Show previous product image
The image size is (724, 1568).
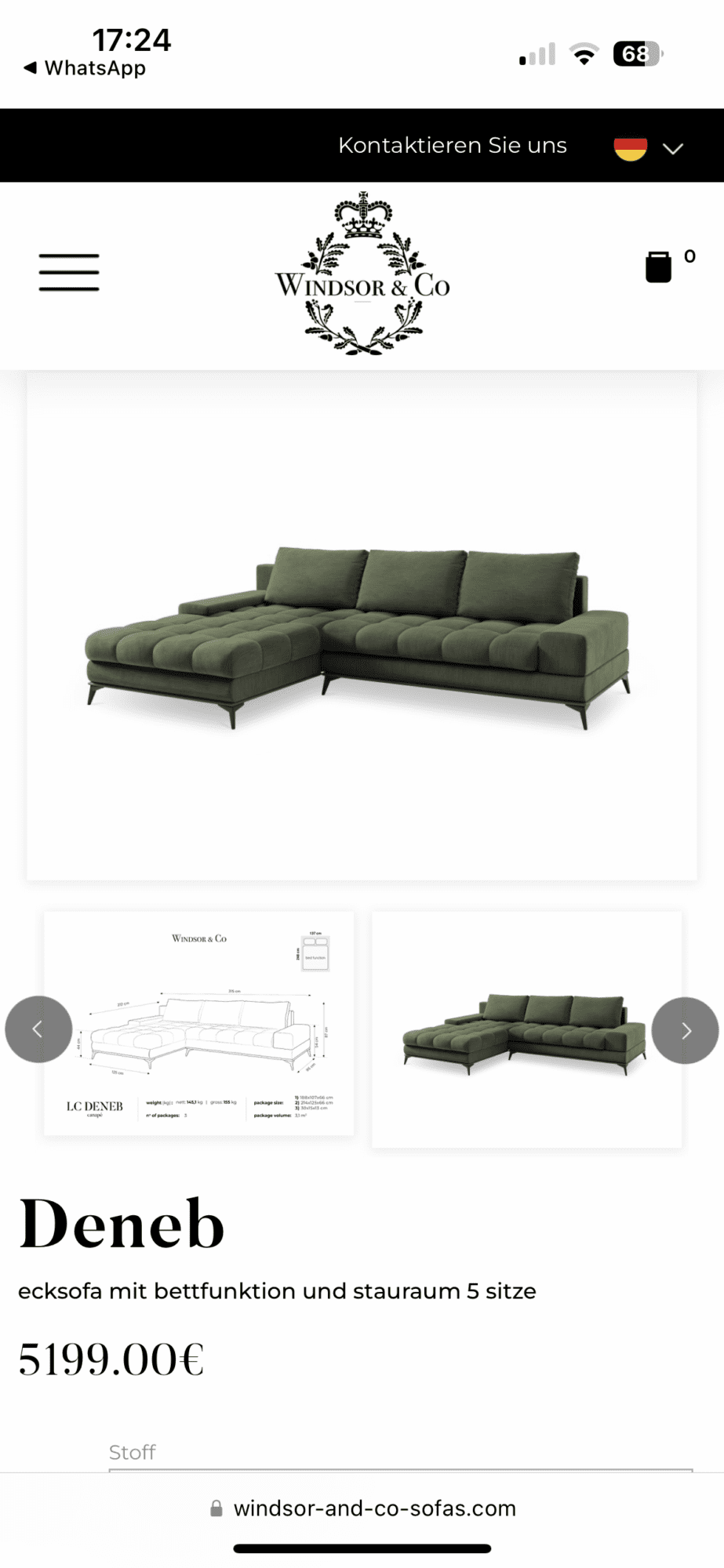(38, 1029)
